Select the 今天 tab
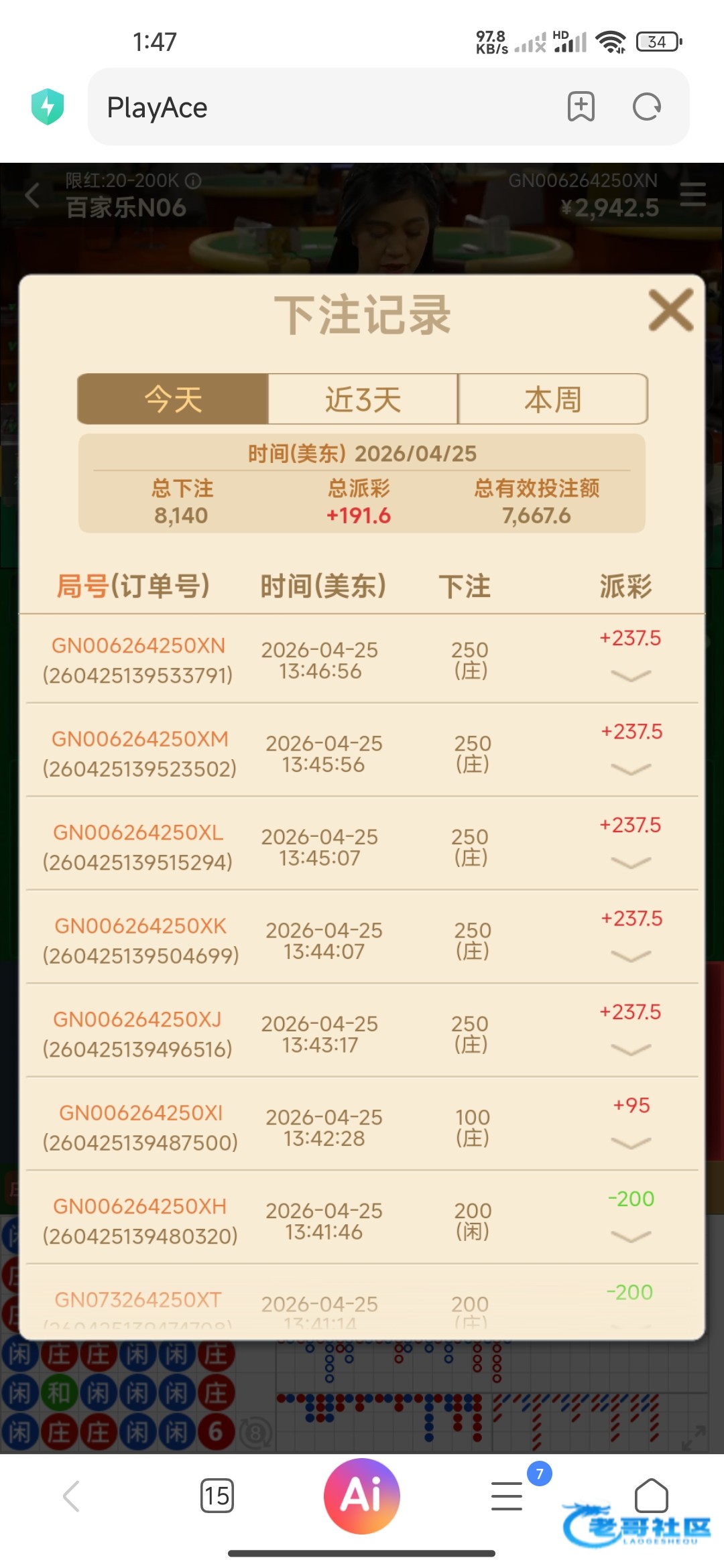Viewport: 724px width, 1568px height. pyautogui.click(x=173, y=400)
